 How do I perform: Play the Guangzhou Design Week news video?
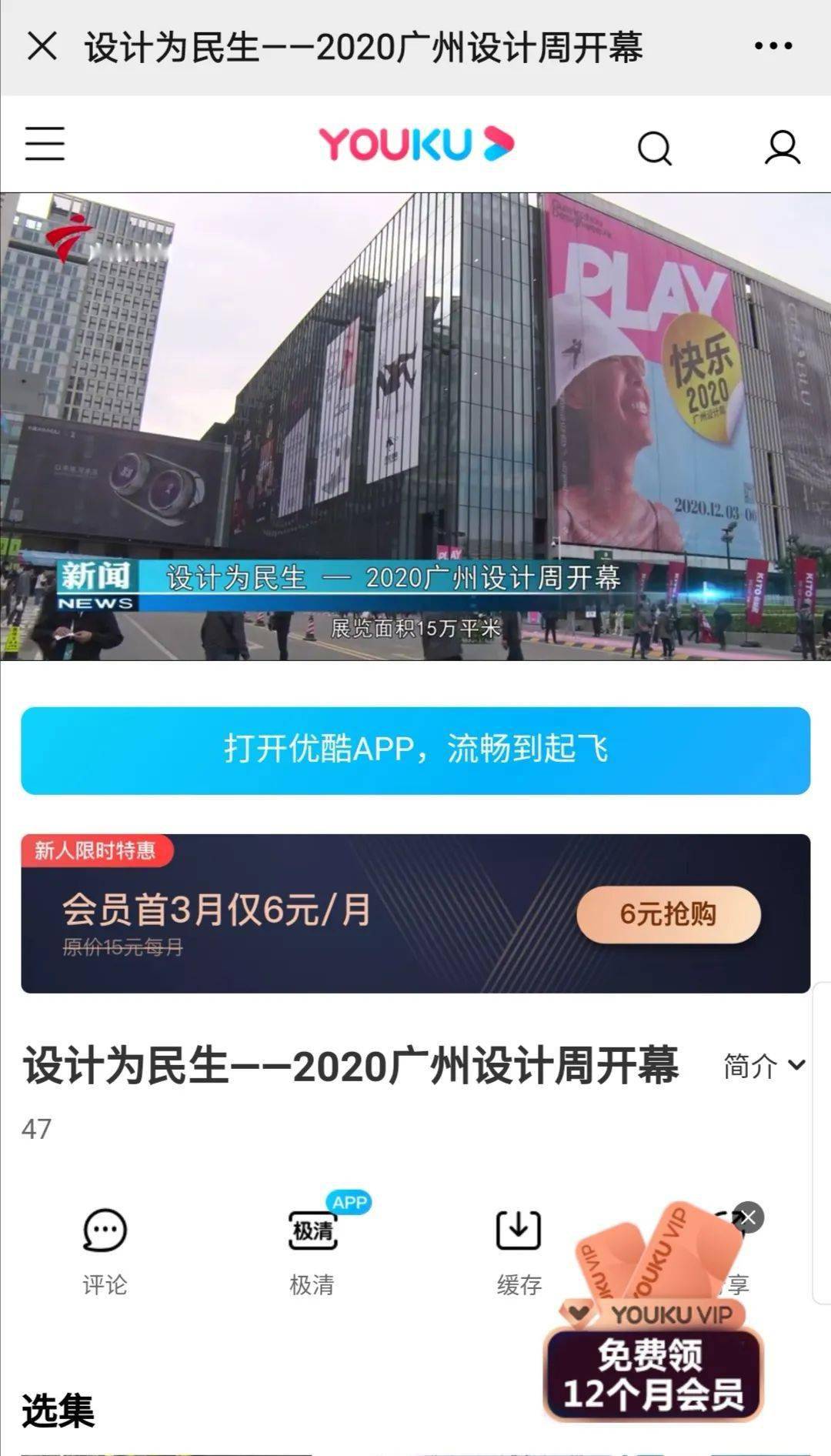point(415,426)
